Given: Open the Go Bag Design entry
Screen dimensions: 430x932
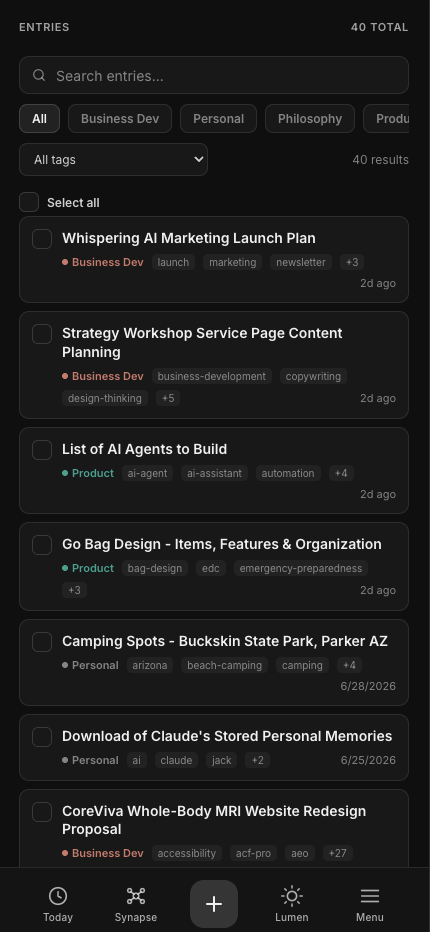Looking at the screenshot, I should point(222,544).
